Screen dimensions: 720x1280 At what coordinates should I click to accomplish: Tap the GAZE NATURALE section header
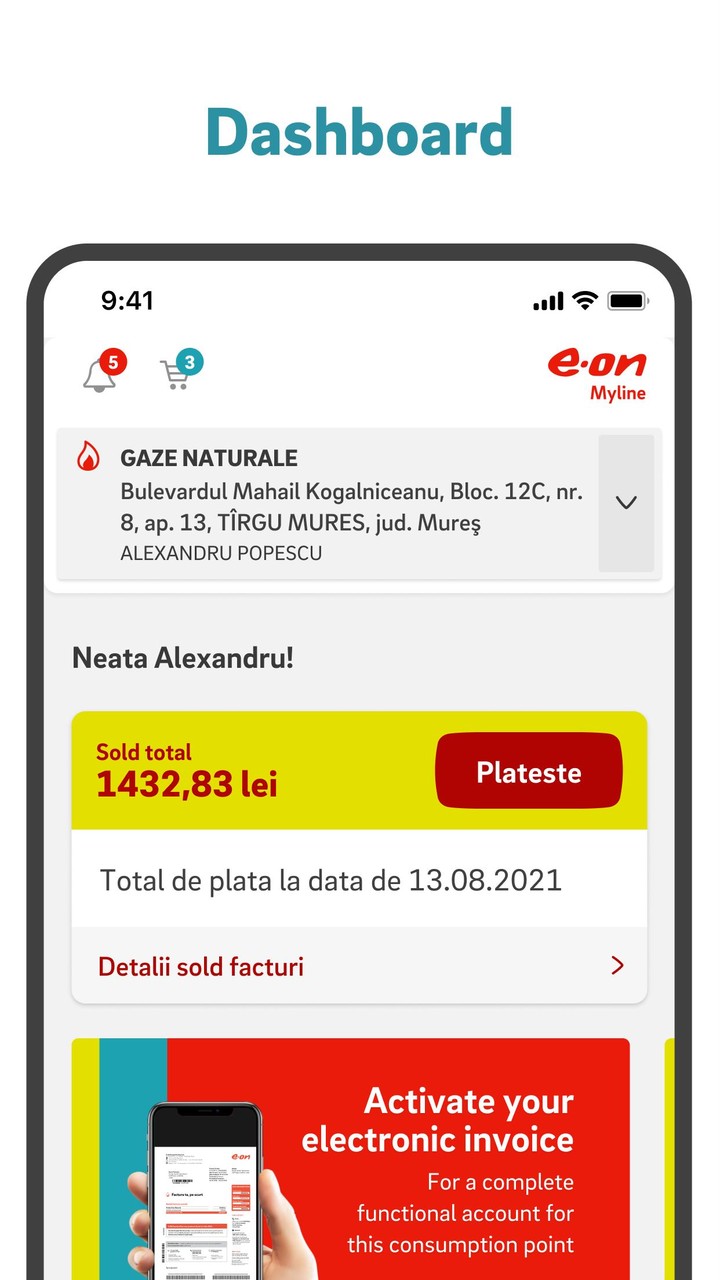click(208, 458)
